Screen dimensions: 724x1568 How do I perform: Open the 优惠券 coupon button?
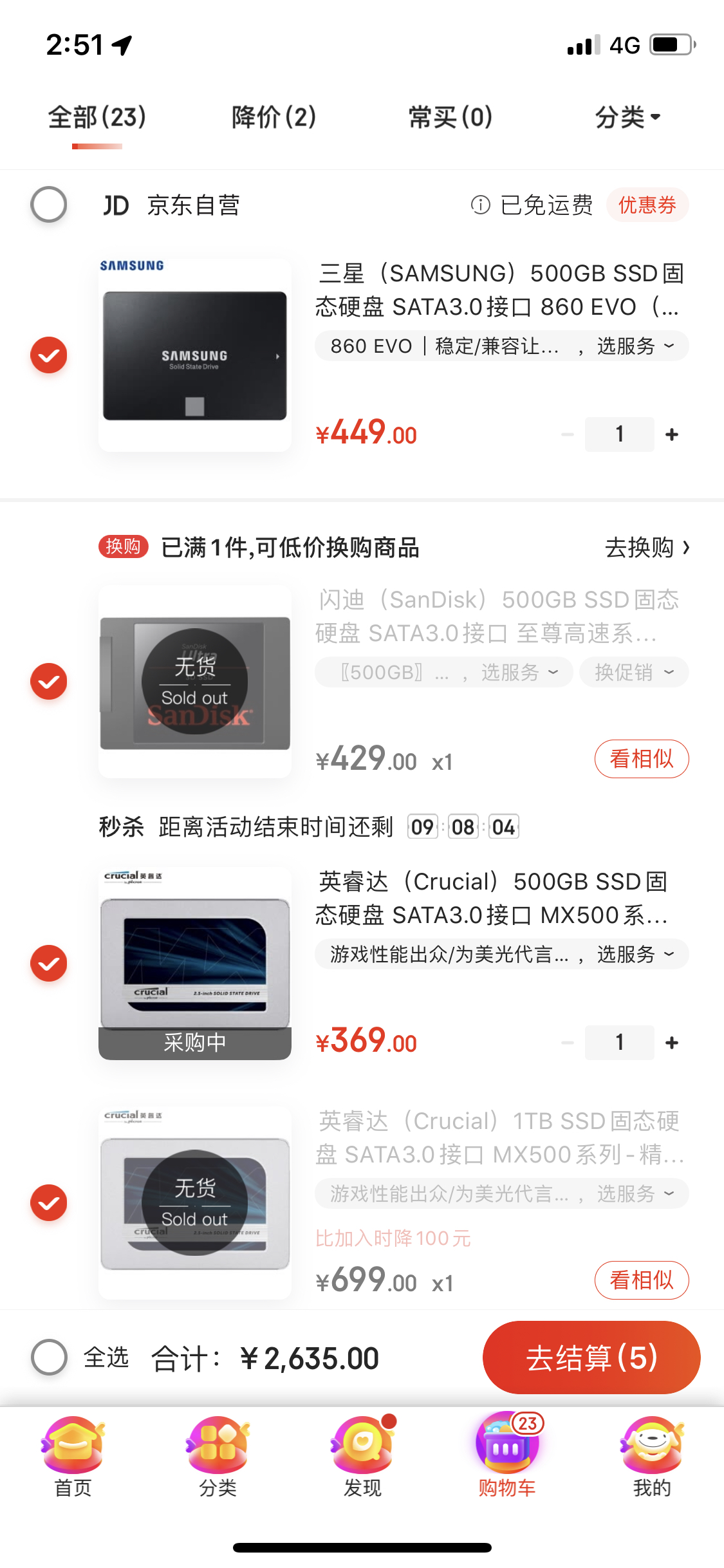tap(647, 205)
